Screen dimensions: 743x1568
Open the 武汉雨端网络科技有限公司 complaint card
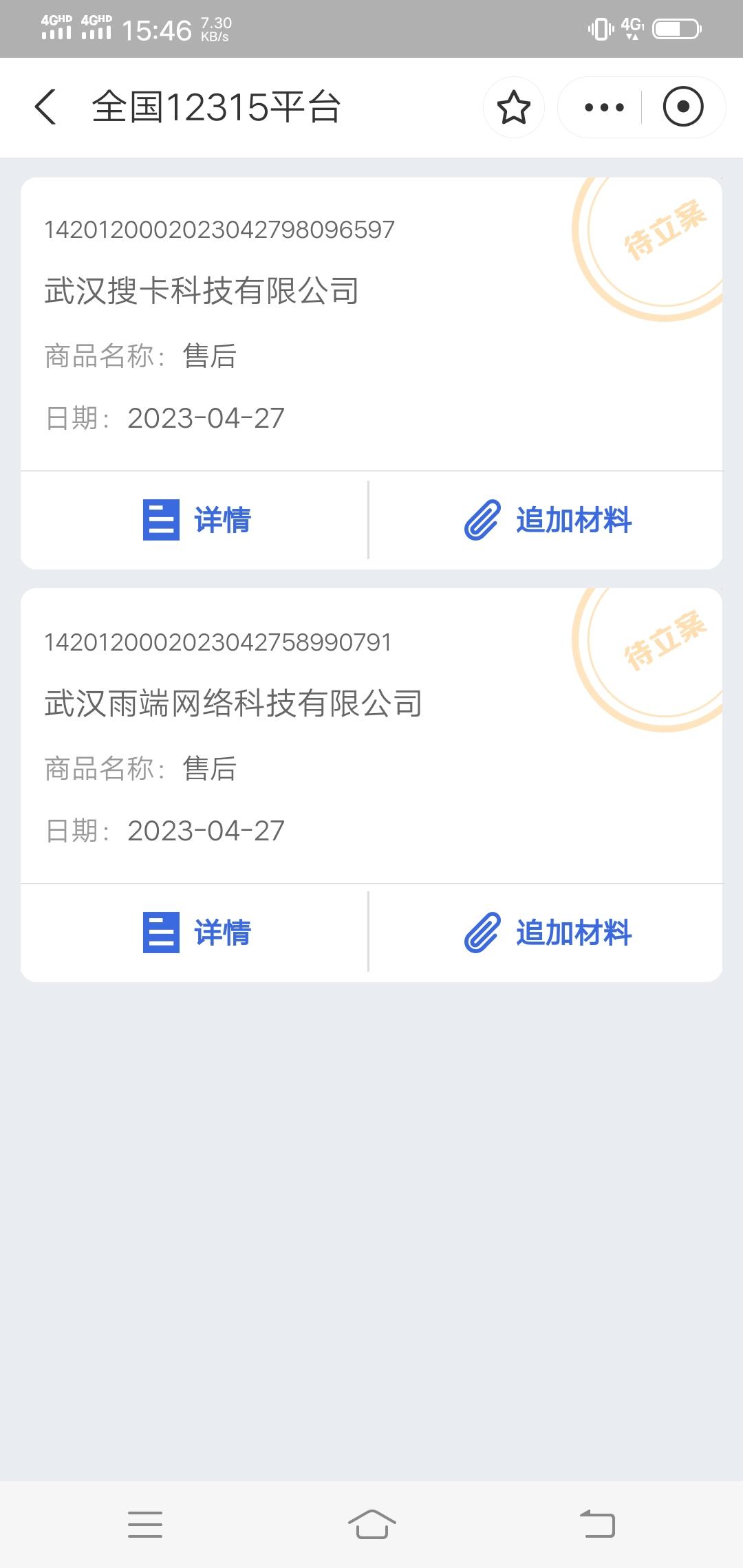click(x=371, y=736)
